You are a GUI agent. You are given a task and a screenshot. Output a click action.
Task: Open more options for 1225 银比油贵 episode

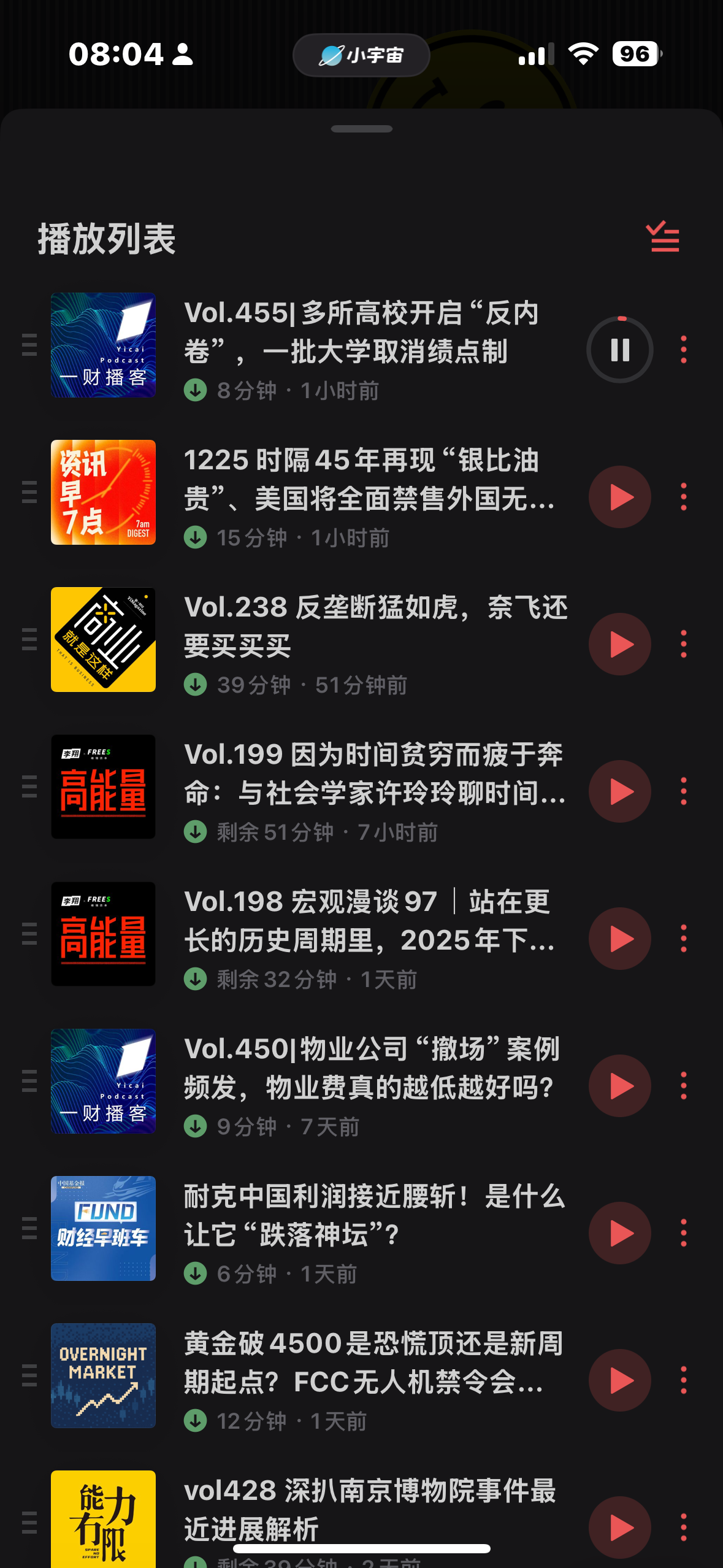coord(683,497)
